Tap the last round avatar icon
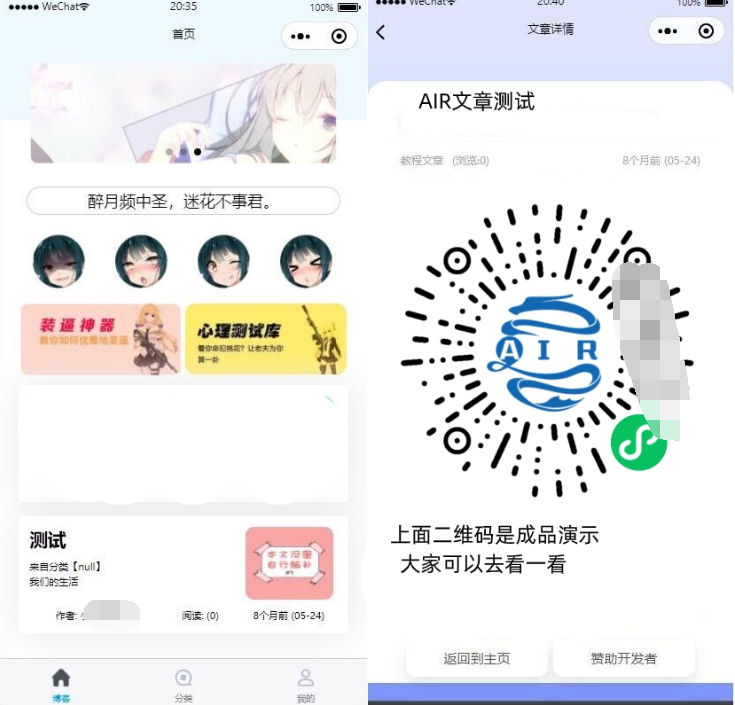Image resolution: width=735 pixels, height=705 pixels. coord(306,262)
